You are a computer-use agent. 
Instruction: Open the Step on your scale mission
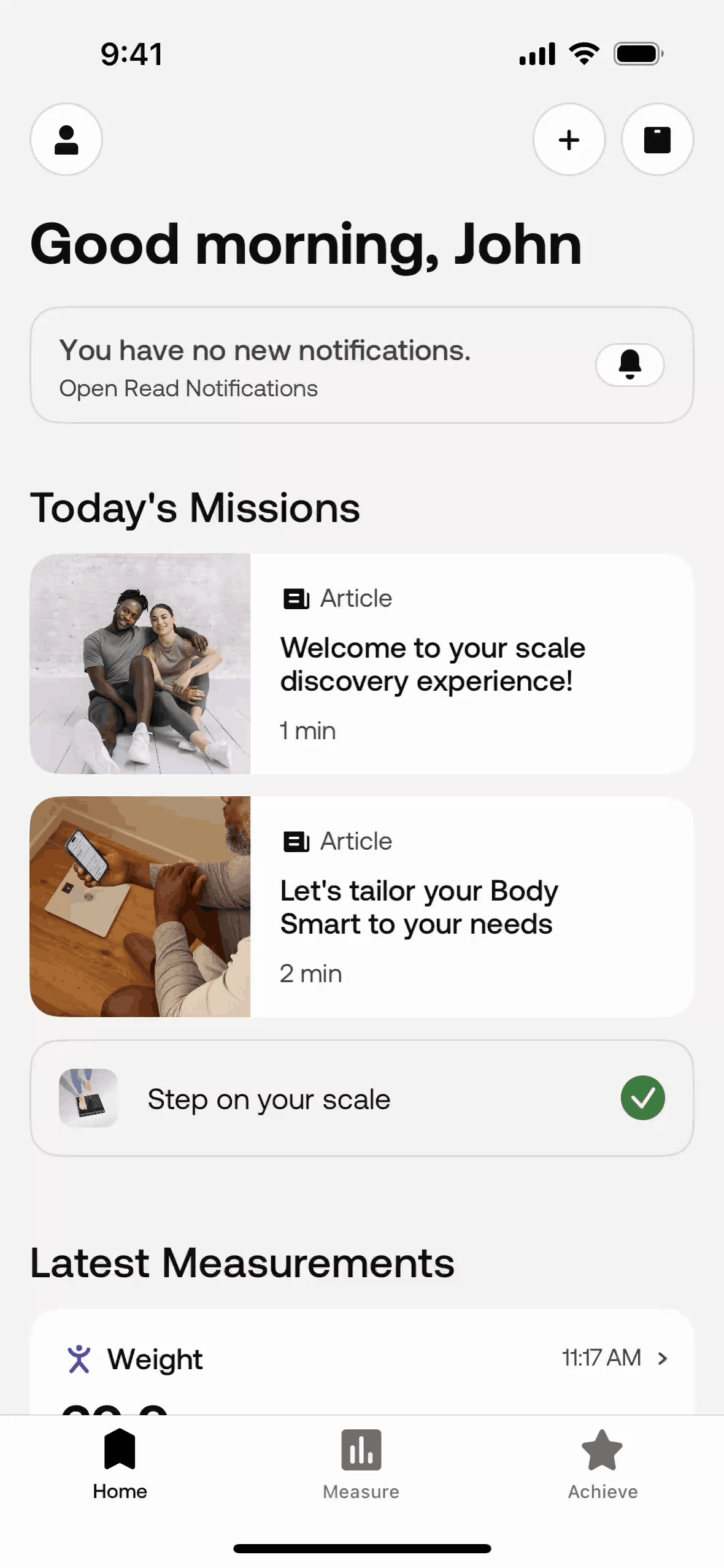click(361, 1099)
